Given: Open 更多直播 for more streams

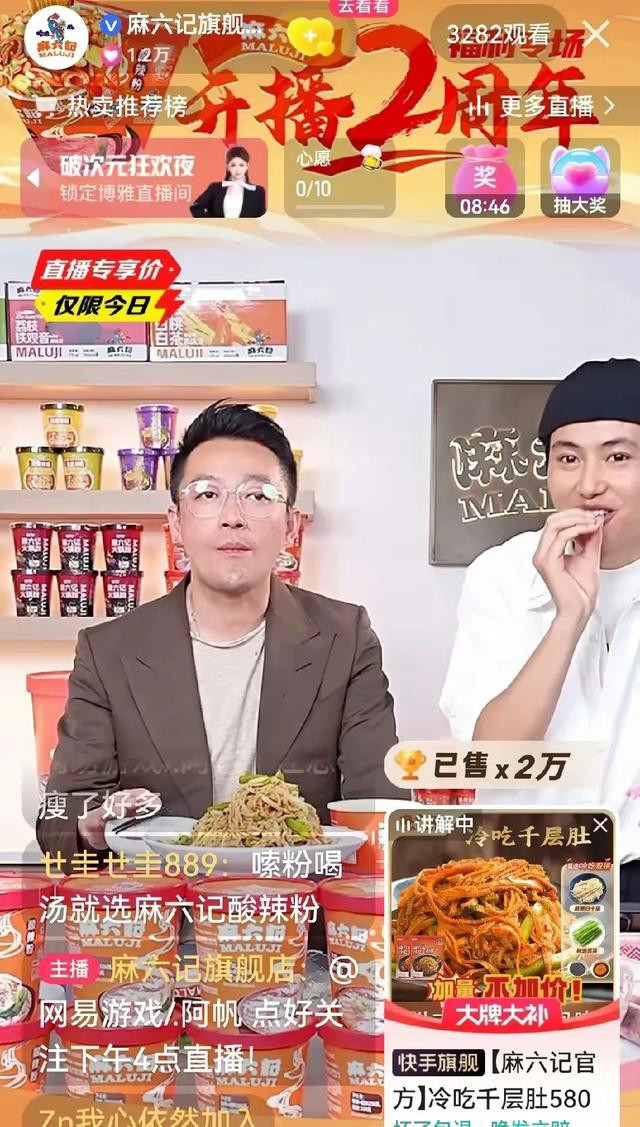Looking at the screenshot, I should [x=541, y=107].
